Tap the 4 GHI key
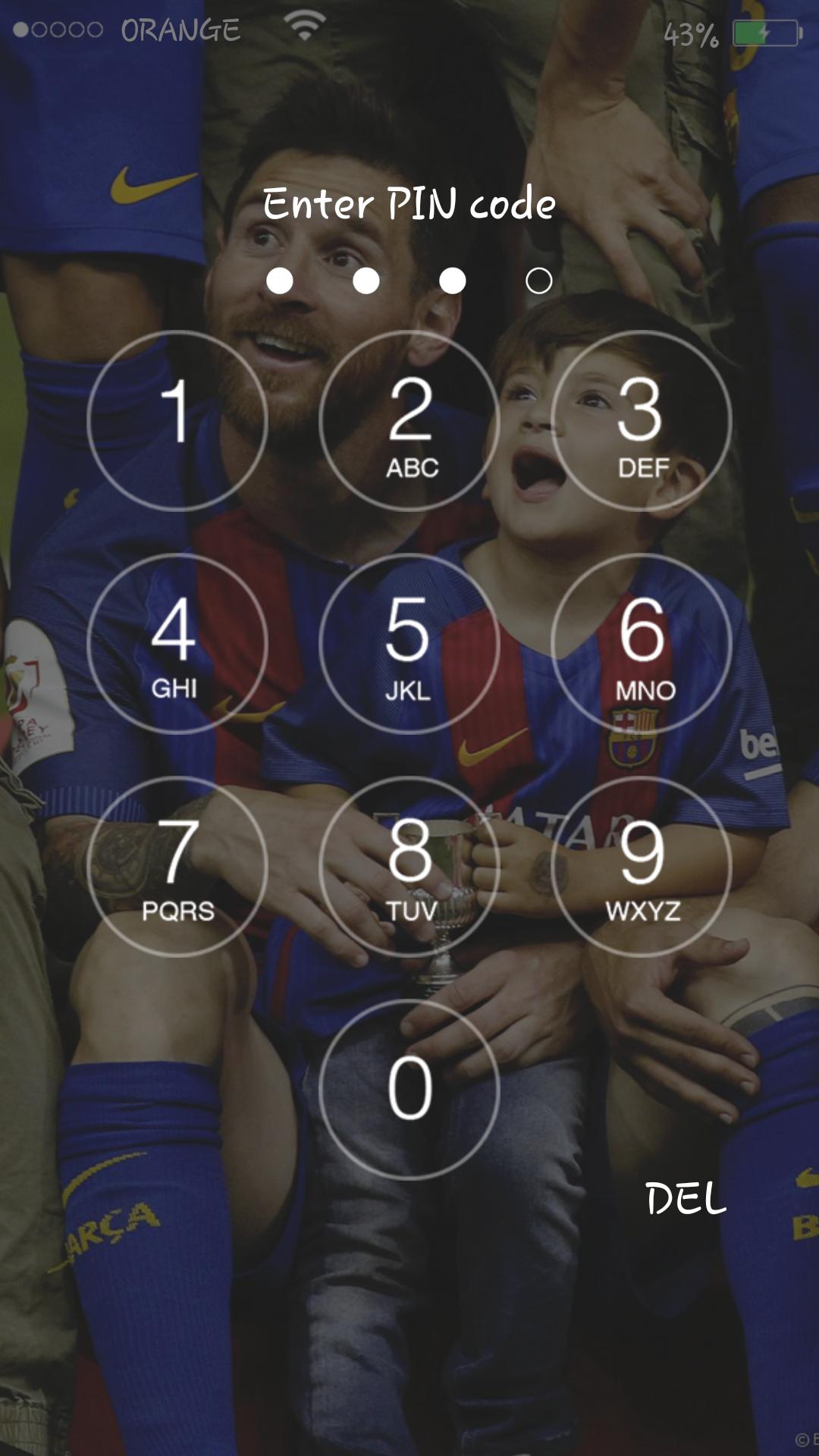Image resolution: width=819 pixels, height=1456 pixels. click(x=177, y=643)
